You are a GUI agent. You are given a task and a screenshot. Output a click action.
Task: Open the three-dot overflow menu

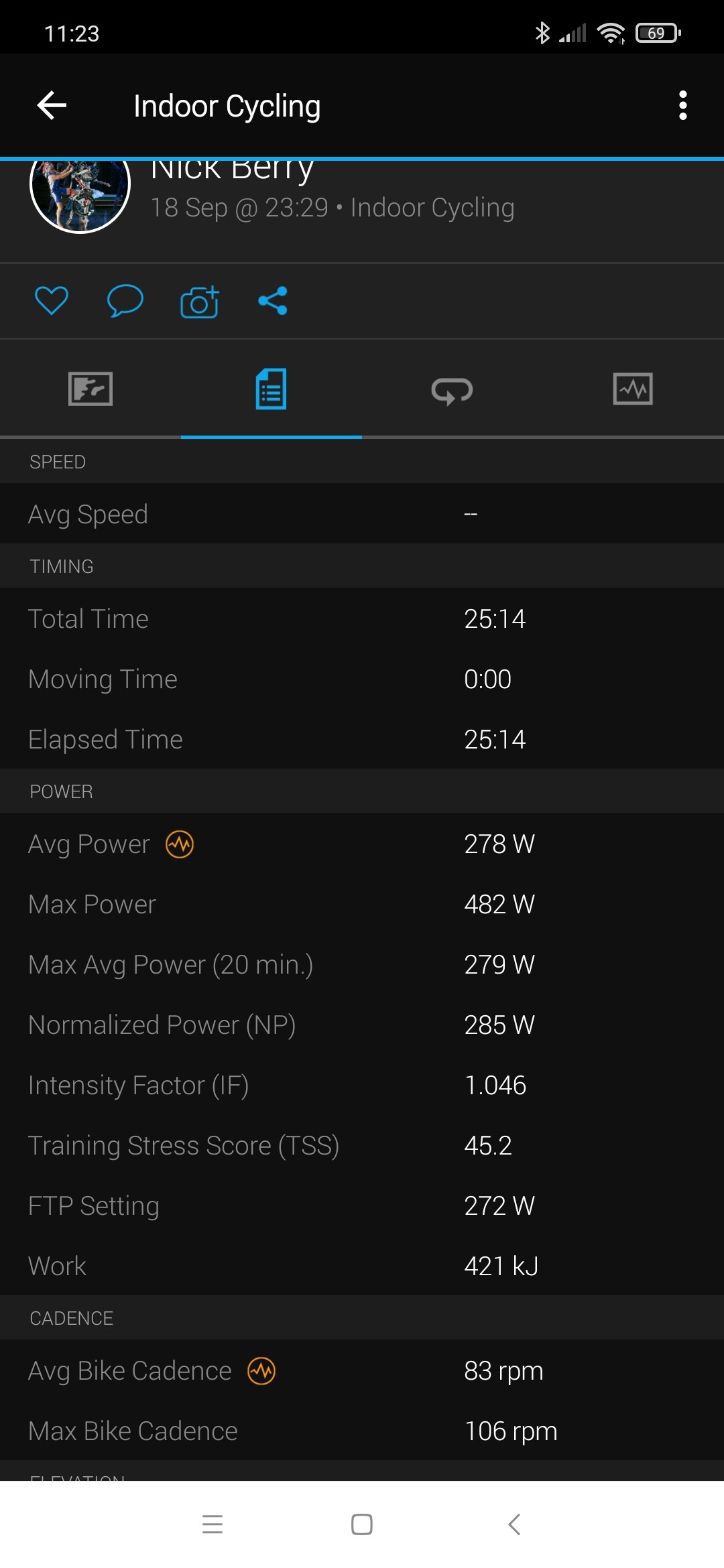(682, 106)
